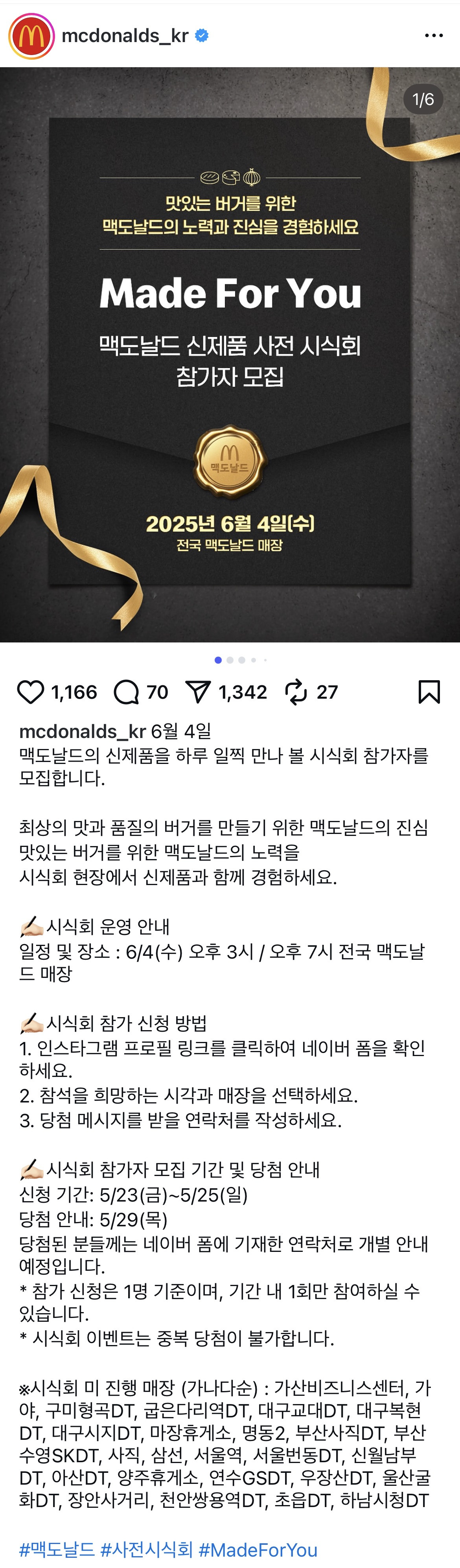460x1568 pixels.
Task: Open the three-dot overflow menu
Action: 433,36
